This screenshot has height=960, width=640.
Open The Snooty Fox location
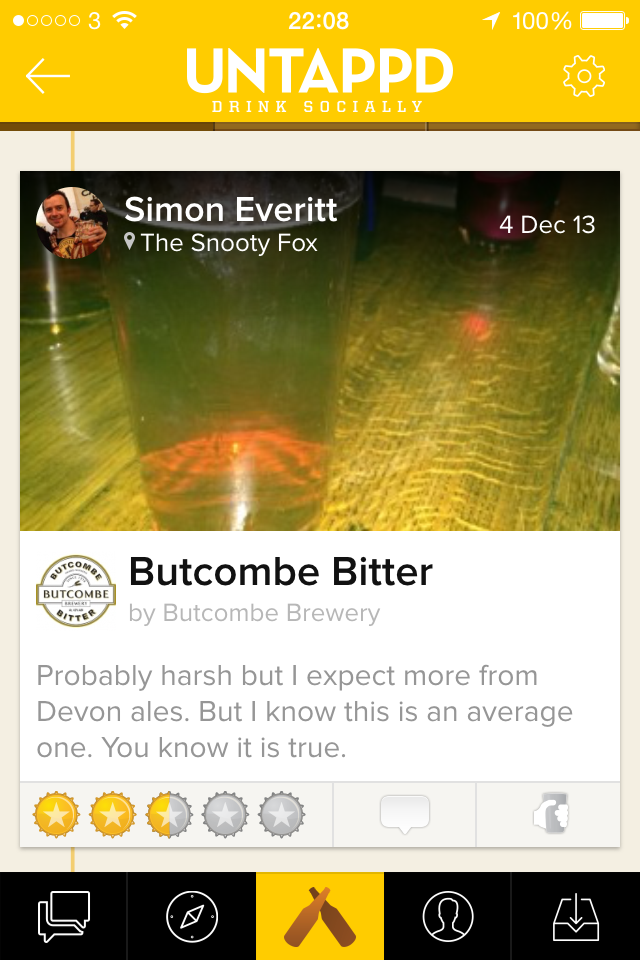pos(228,242)
